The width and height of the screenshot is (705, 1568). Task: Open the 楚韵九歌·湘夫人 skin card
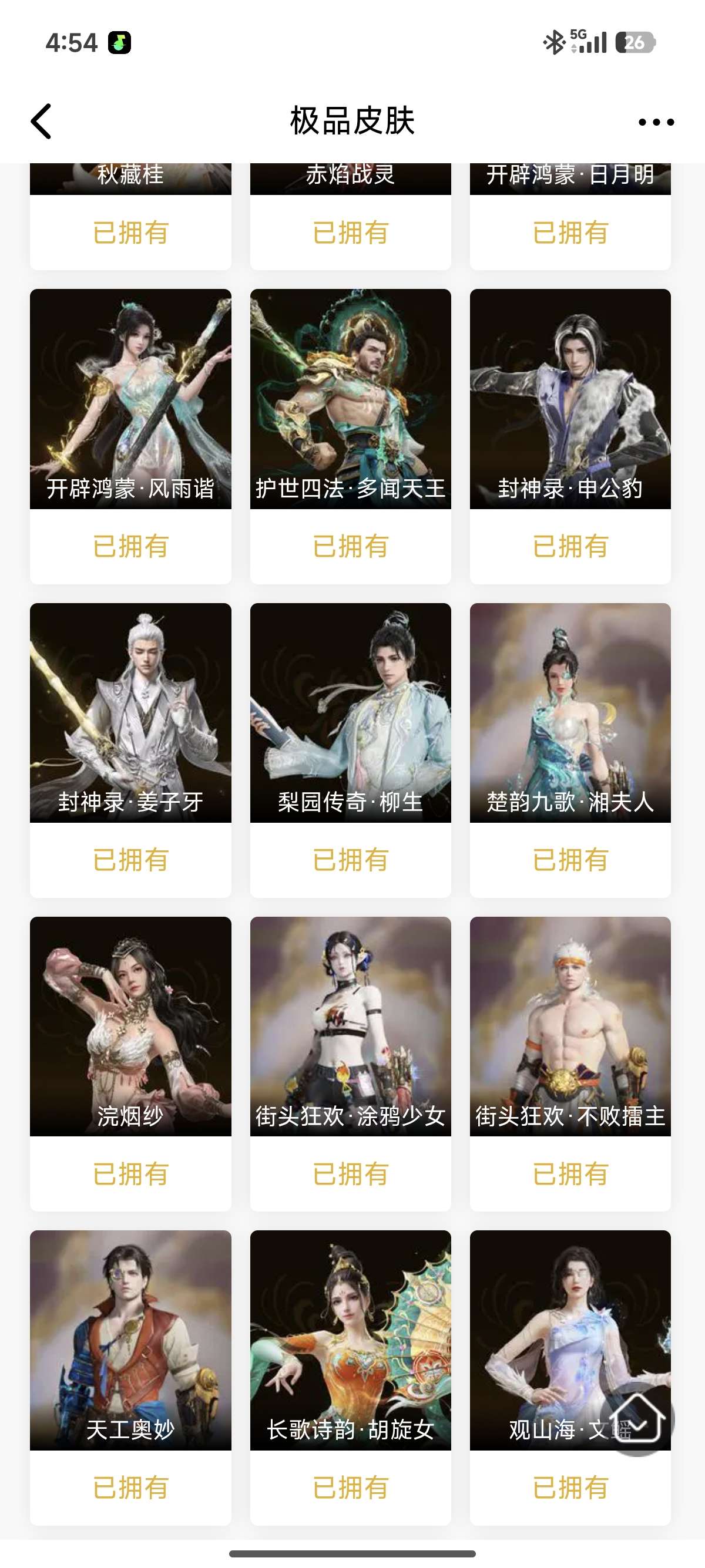tap(570, 713)
